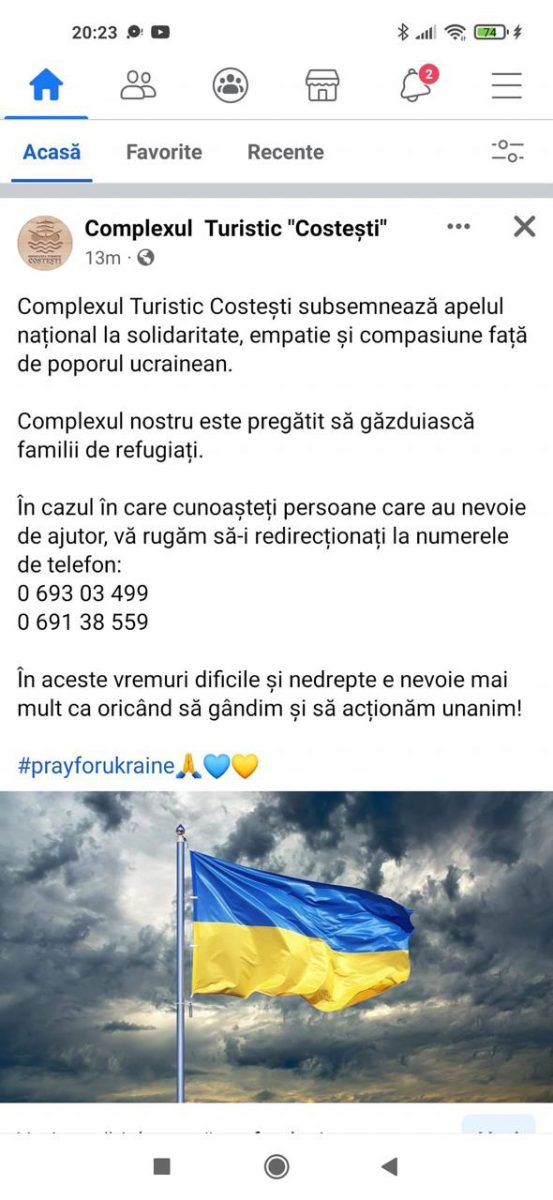Tap the system back button
The width and height of the screenshot is (553, 1200).
[390, 1166]
